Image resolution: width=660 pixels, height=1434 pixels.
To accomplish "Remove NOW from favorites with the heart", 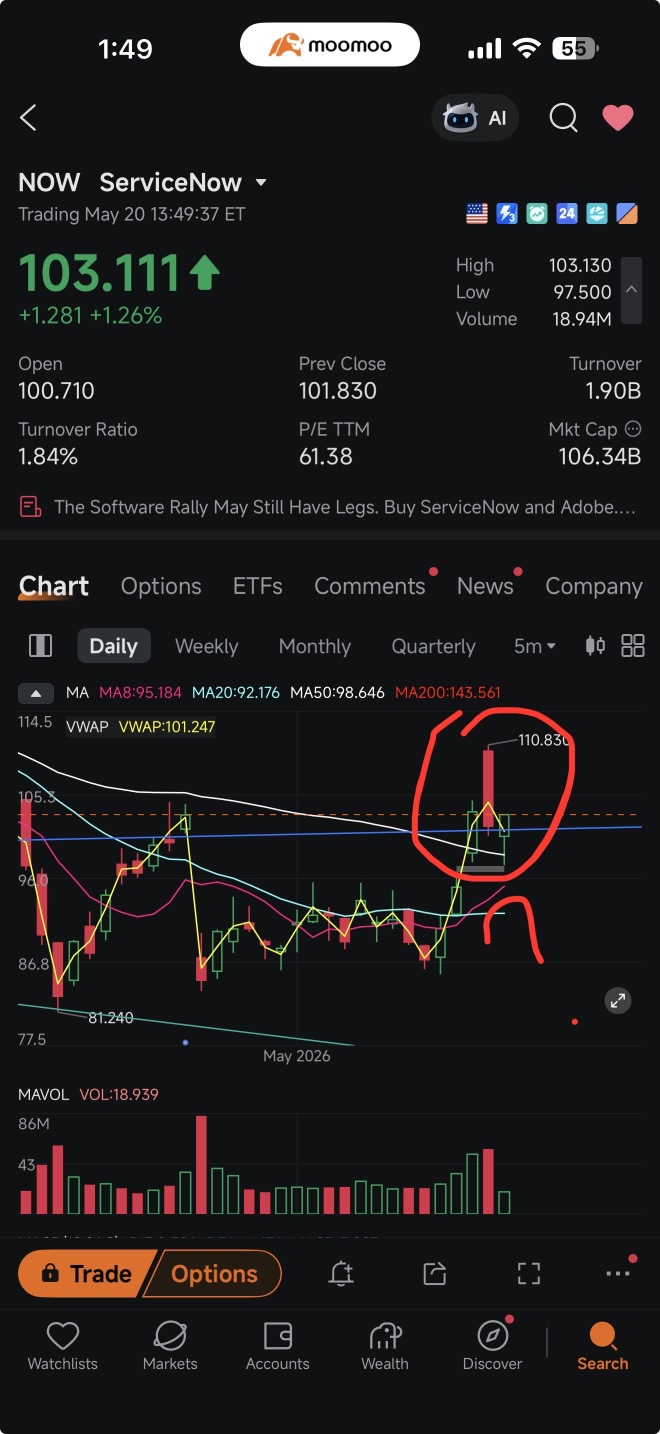I will click(618, 118).
